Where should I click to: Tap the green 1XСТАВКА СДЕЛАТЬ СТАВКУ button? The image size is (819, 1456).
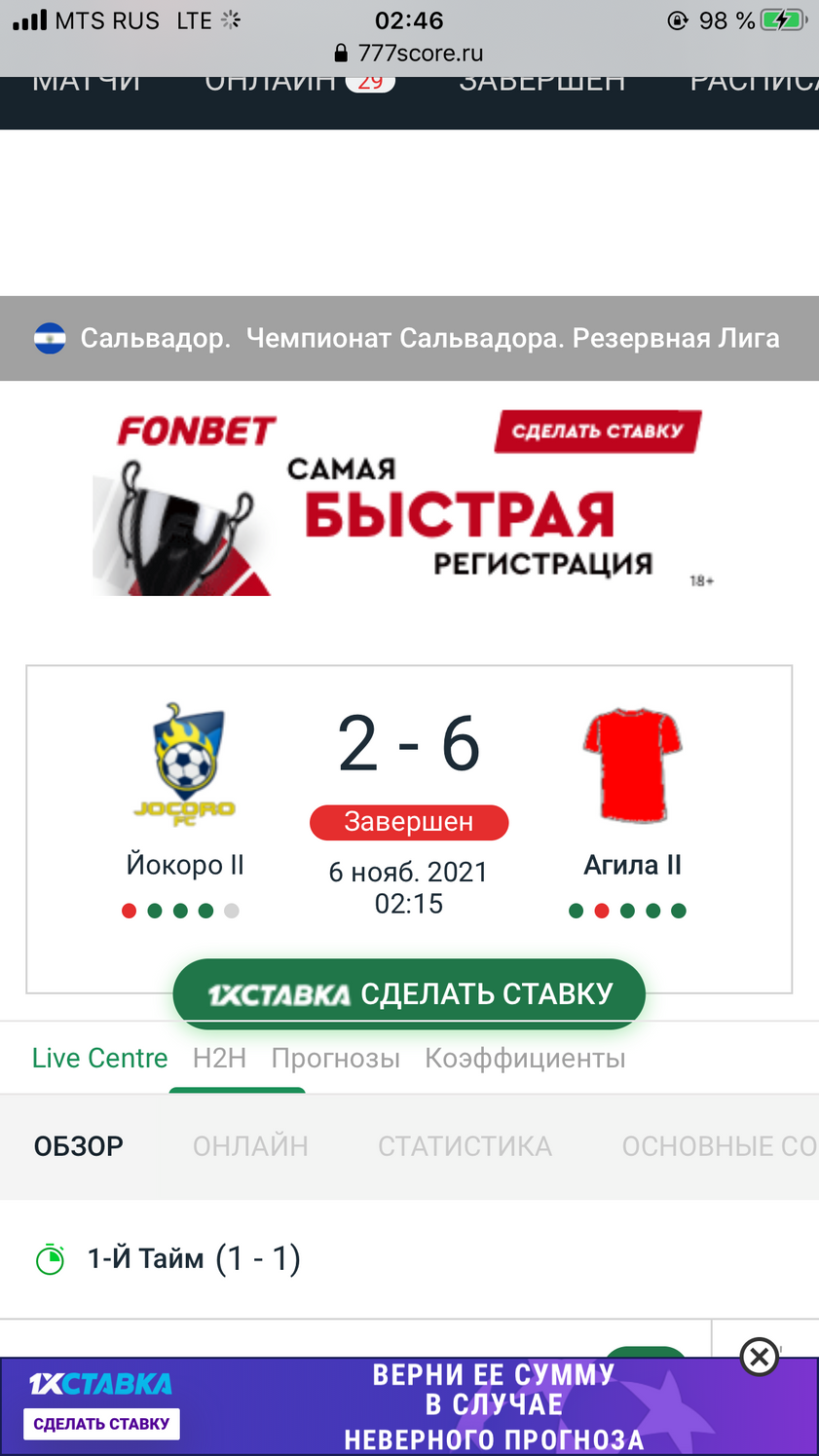(409, 993)
